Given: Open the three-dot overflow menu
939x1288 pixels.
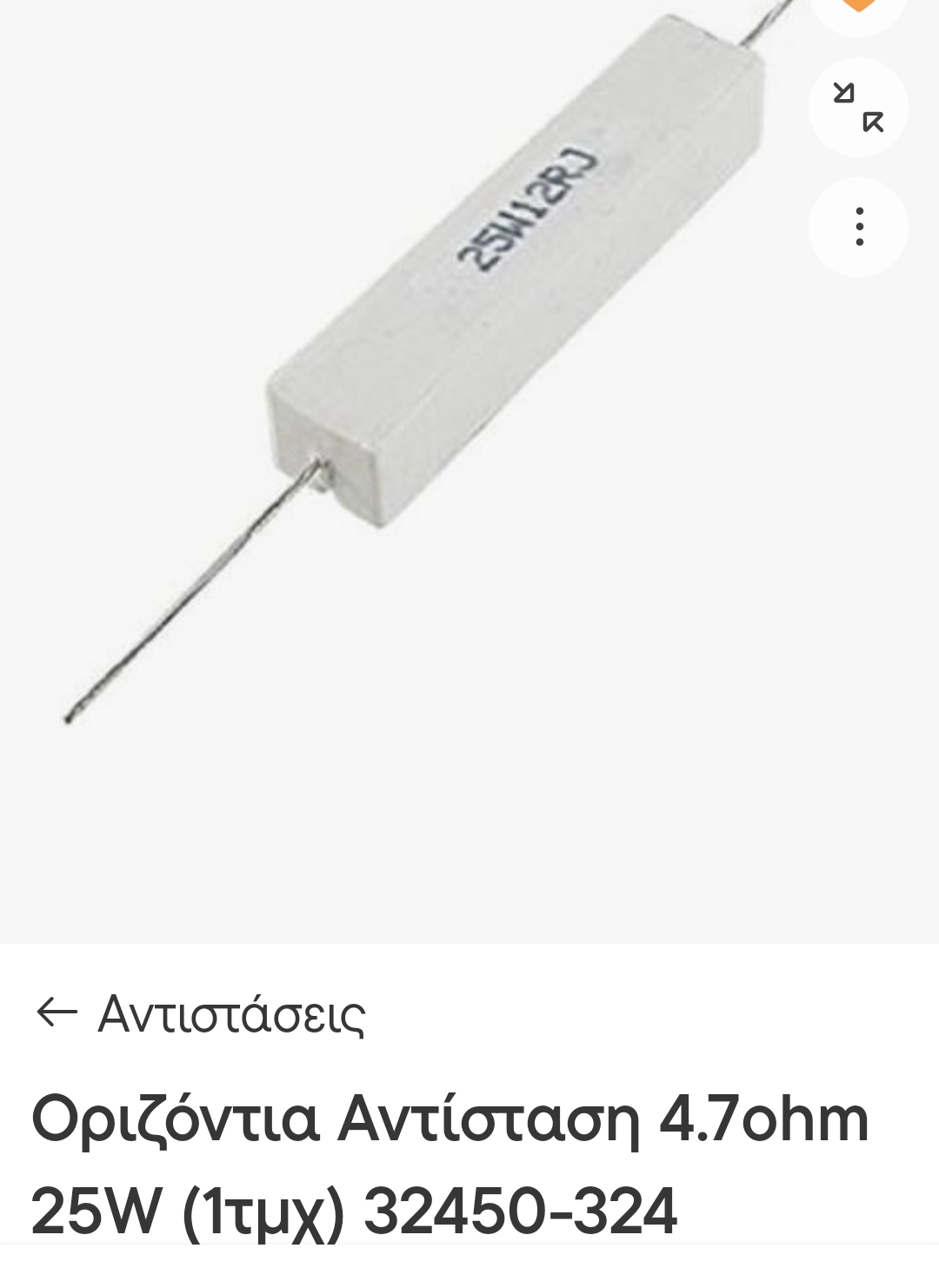Looking at the screenshot, I should [858, 227].
